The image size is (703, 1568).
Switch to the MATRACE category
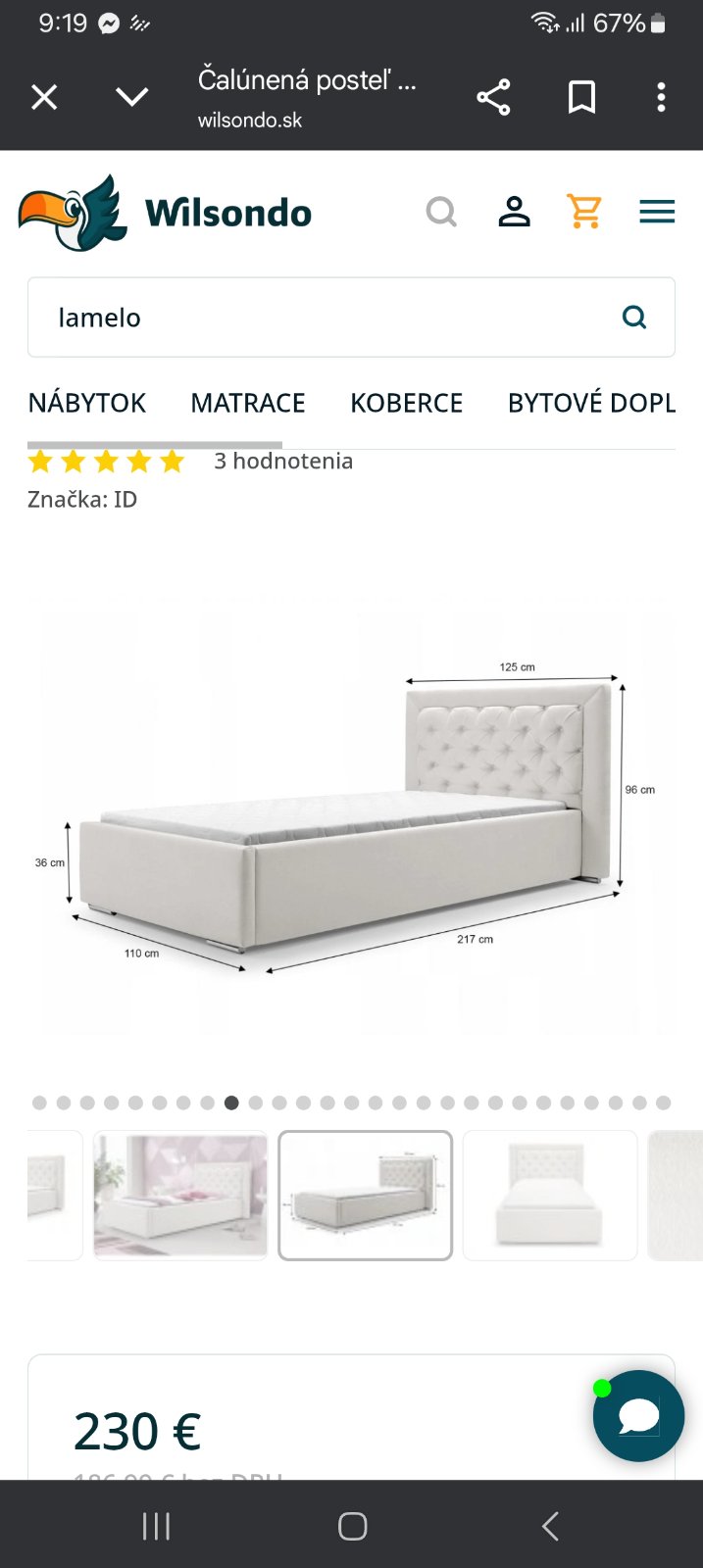[248, 403]
